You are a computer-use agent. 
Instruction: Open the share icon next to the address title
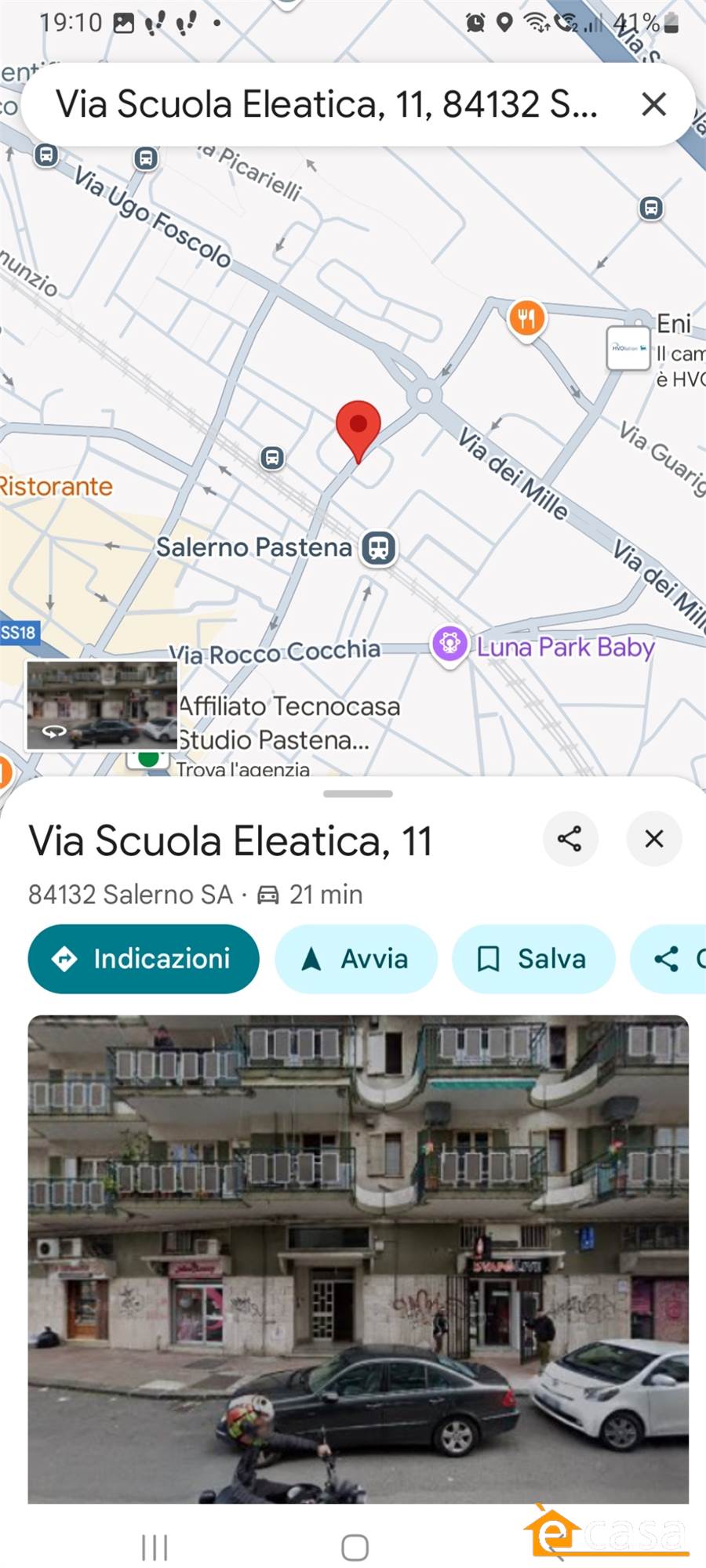[x=570, y=839]
